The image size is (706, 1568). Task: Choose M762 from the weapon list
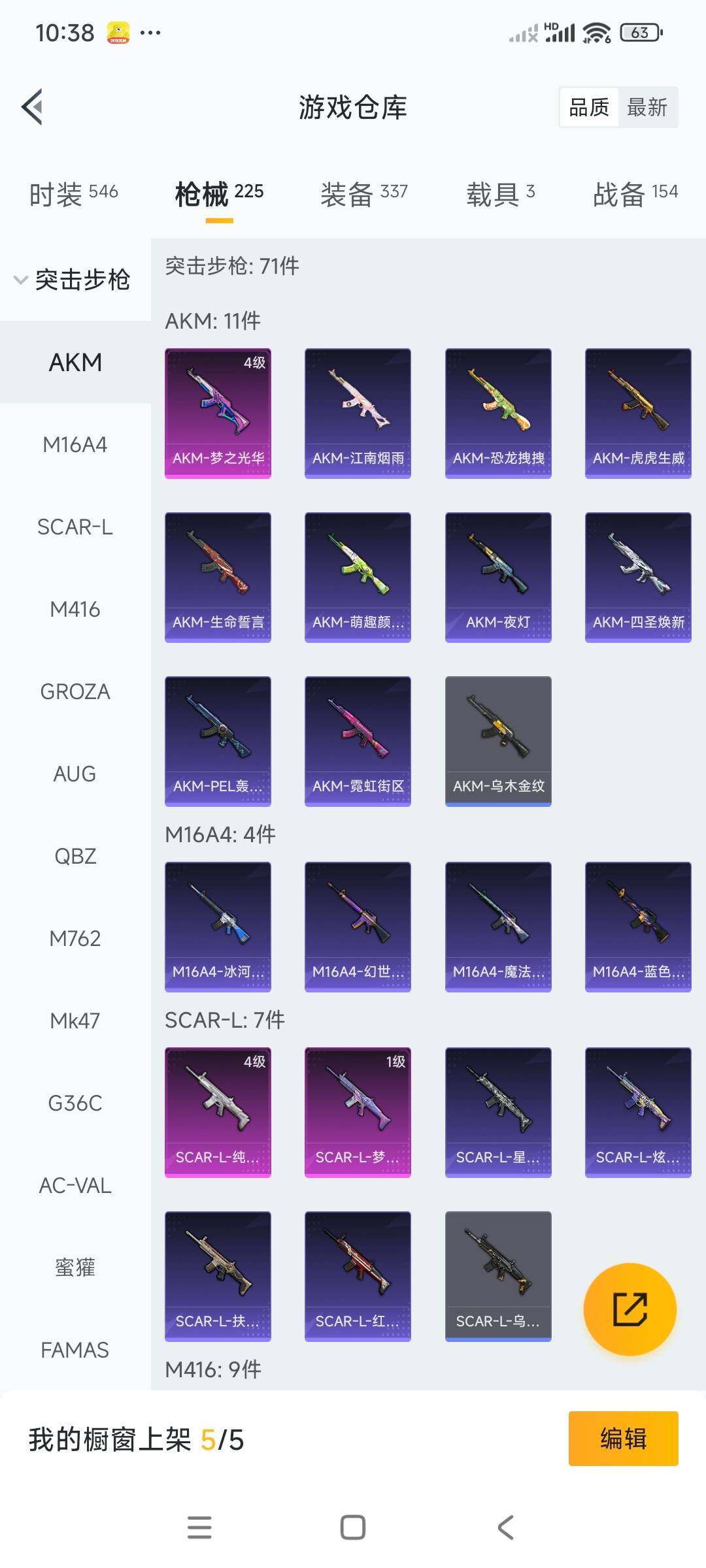click(x=75, y=939)
